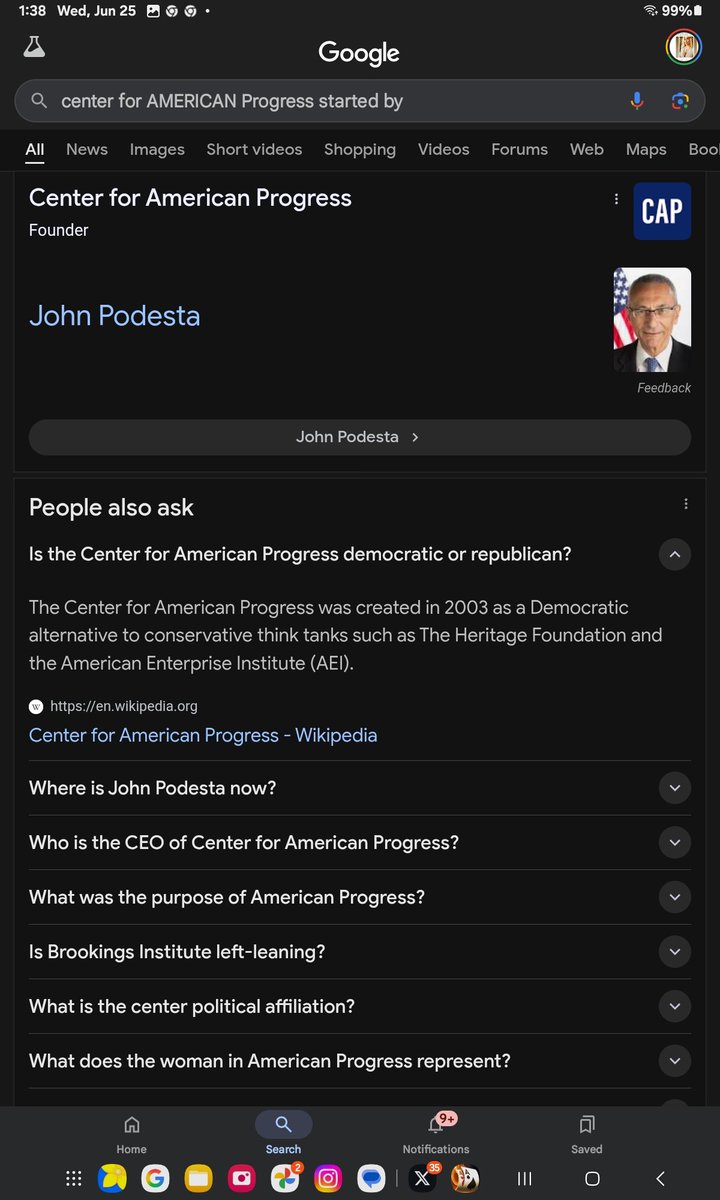Search by image with Google Lens

tap(680, 101)
